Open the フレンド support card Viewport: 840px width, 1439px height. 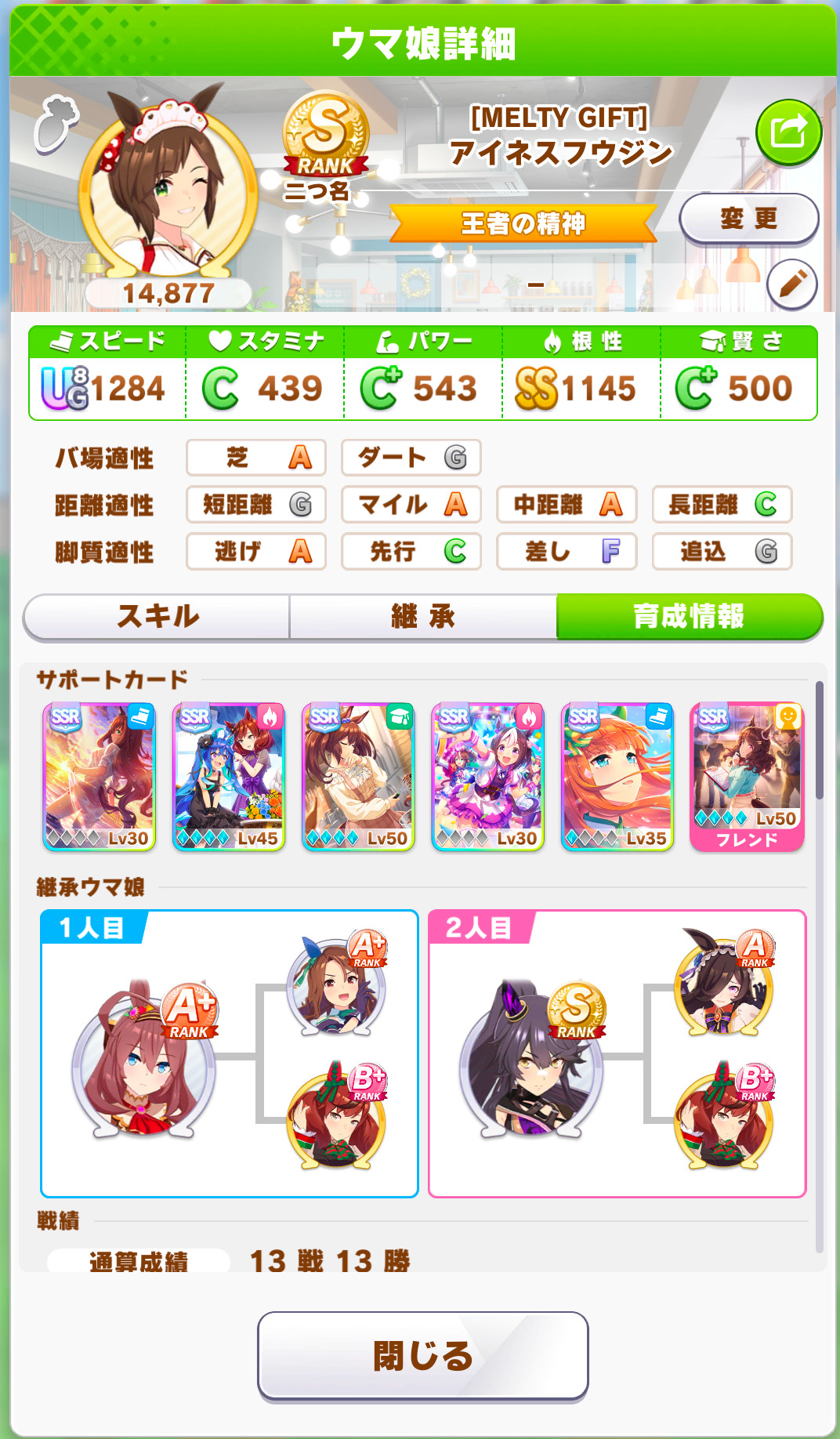tap(747, 776)
